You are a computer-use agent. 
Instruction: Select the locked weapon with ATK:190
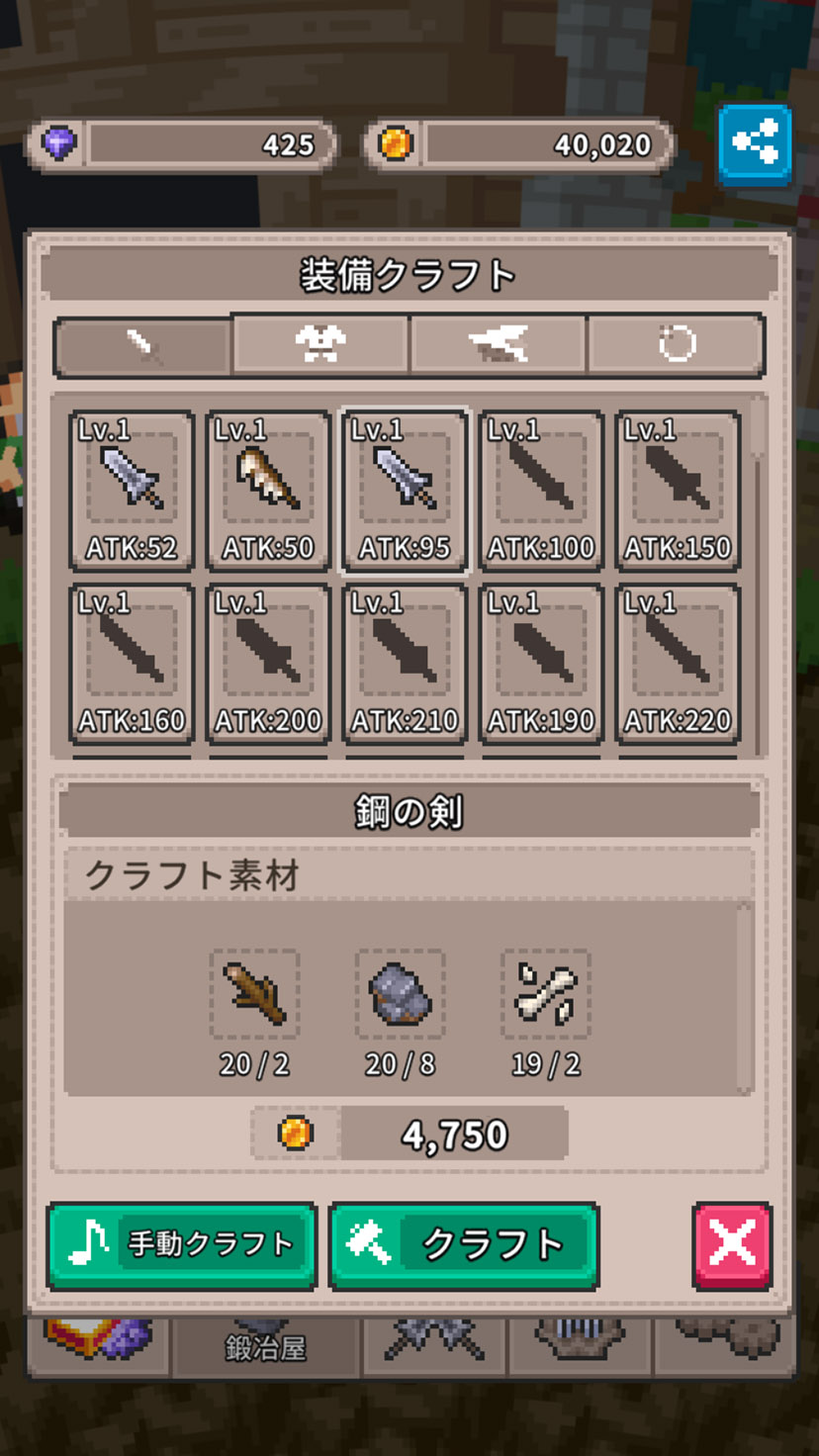coord(541,664)
